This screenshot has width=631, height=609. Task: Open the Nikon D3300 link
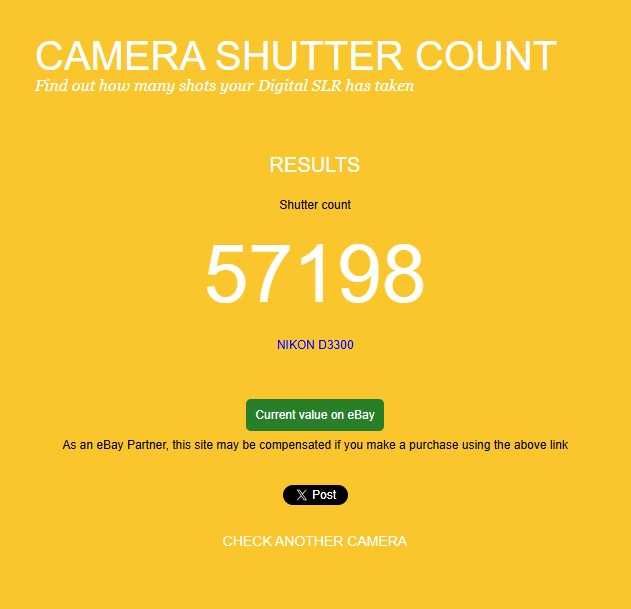coord(315,345)
